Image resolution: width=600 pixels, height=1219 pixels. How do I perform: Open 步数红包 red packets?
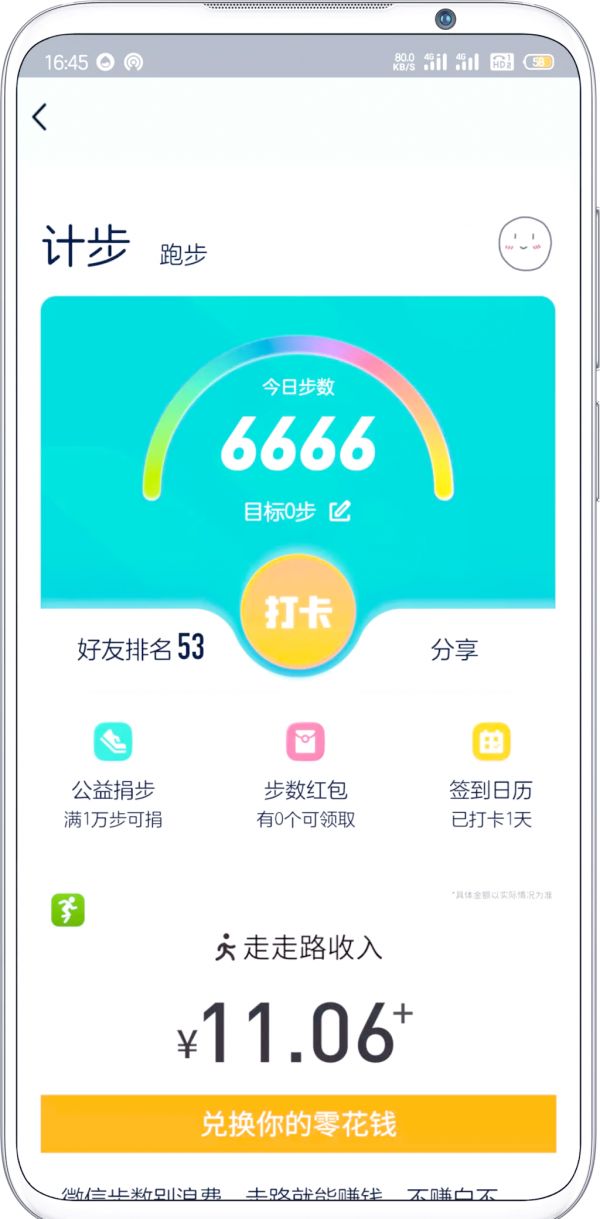[305, 775]
